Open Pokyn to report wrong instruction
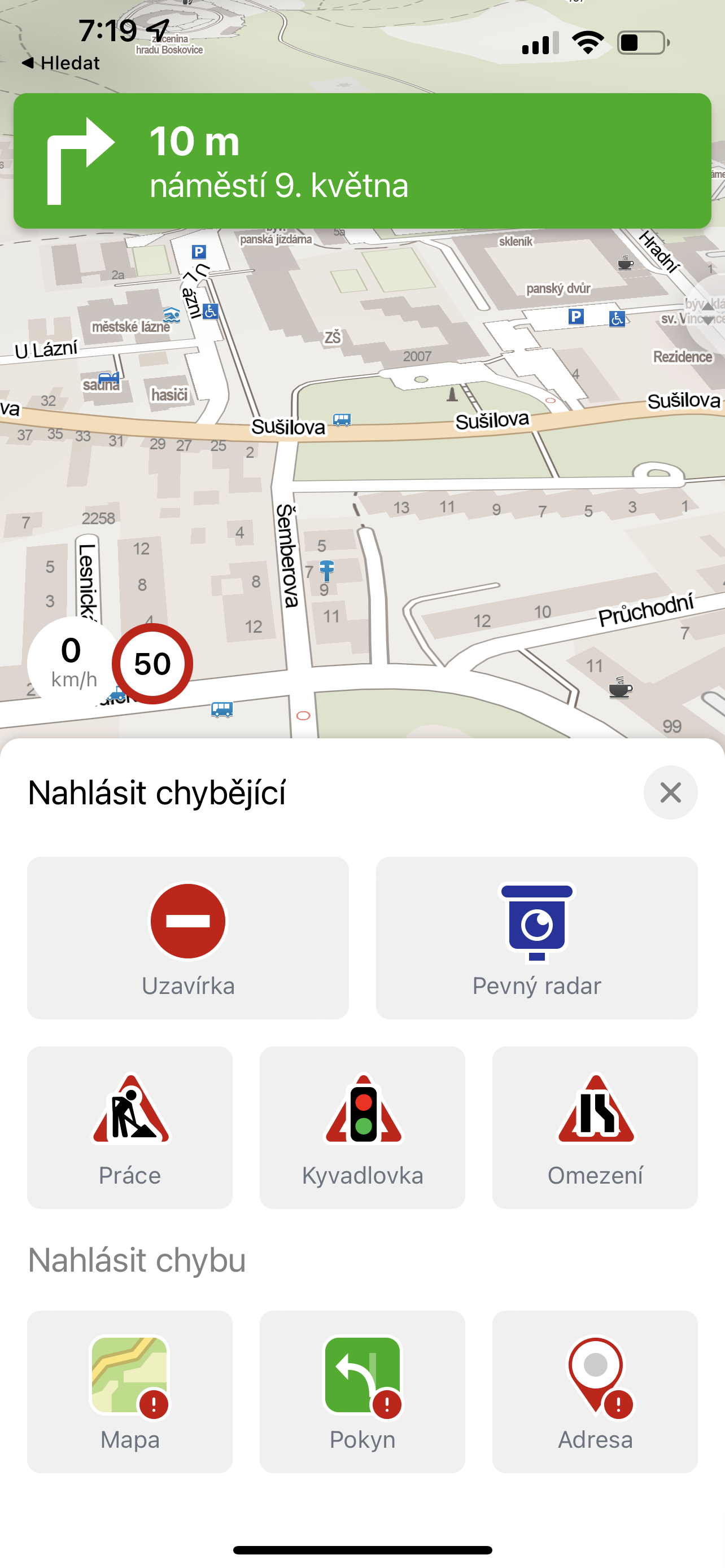Screen dimensions: 725x1568 coord(362,1391)
